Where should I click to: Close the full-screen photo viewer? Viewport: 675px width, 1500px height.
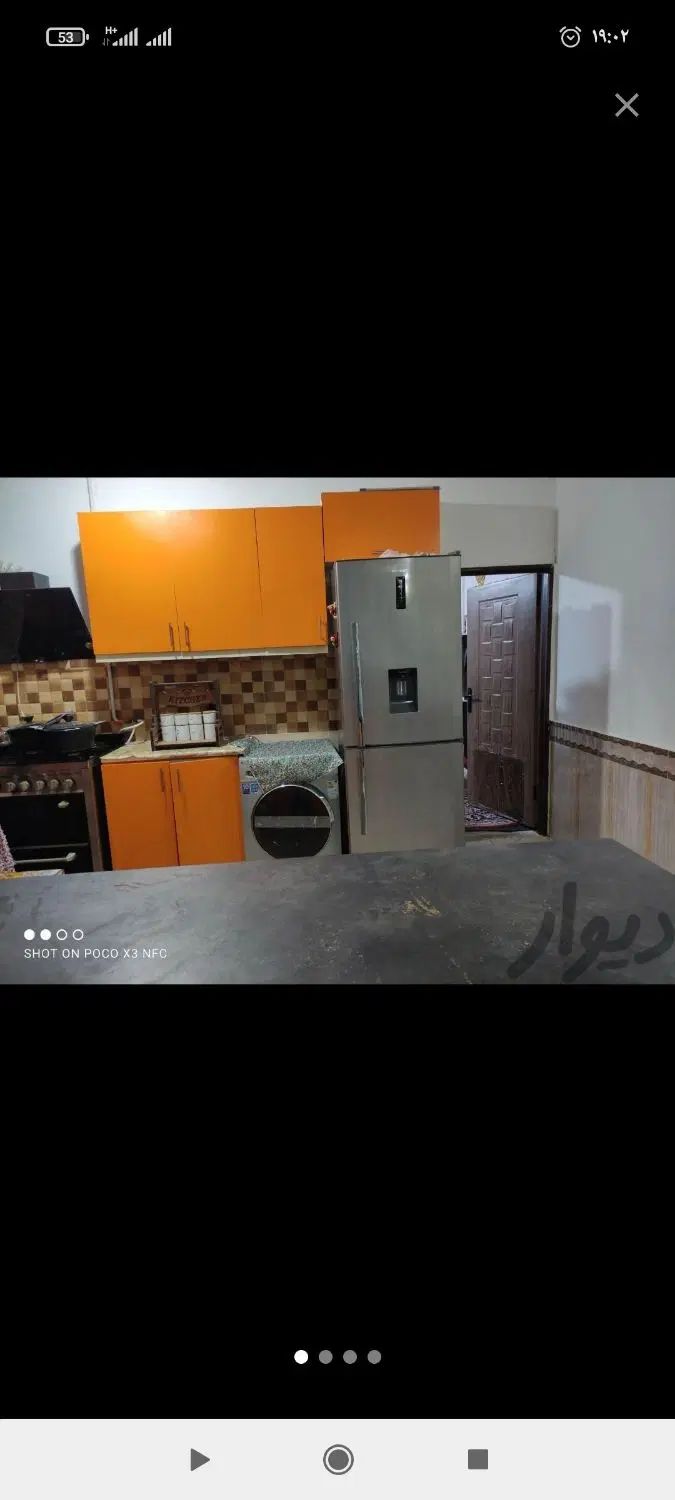pos(626,105)
